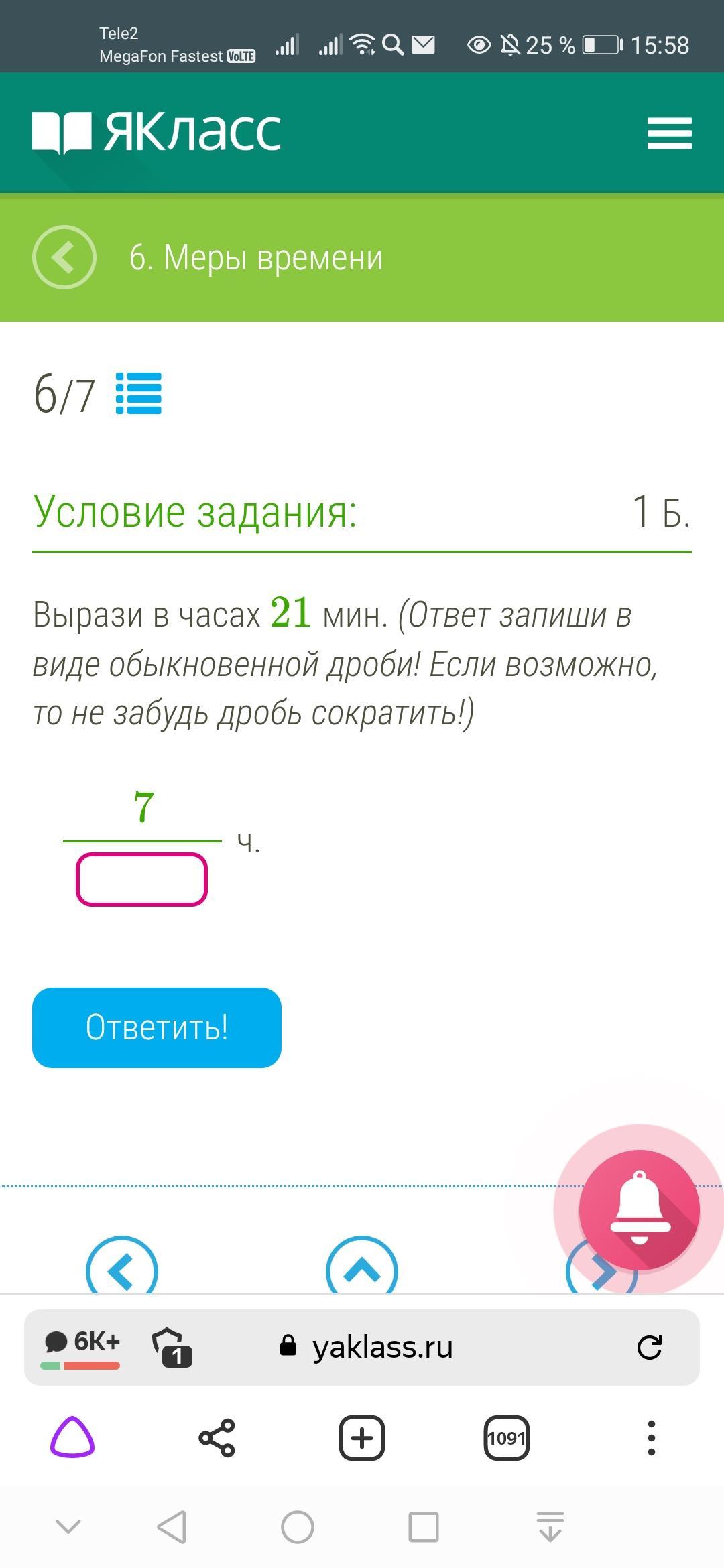Open the pink notification bell
This screenshot has width=724, height=1568.
(x=639, y=1210)
